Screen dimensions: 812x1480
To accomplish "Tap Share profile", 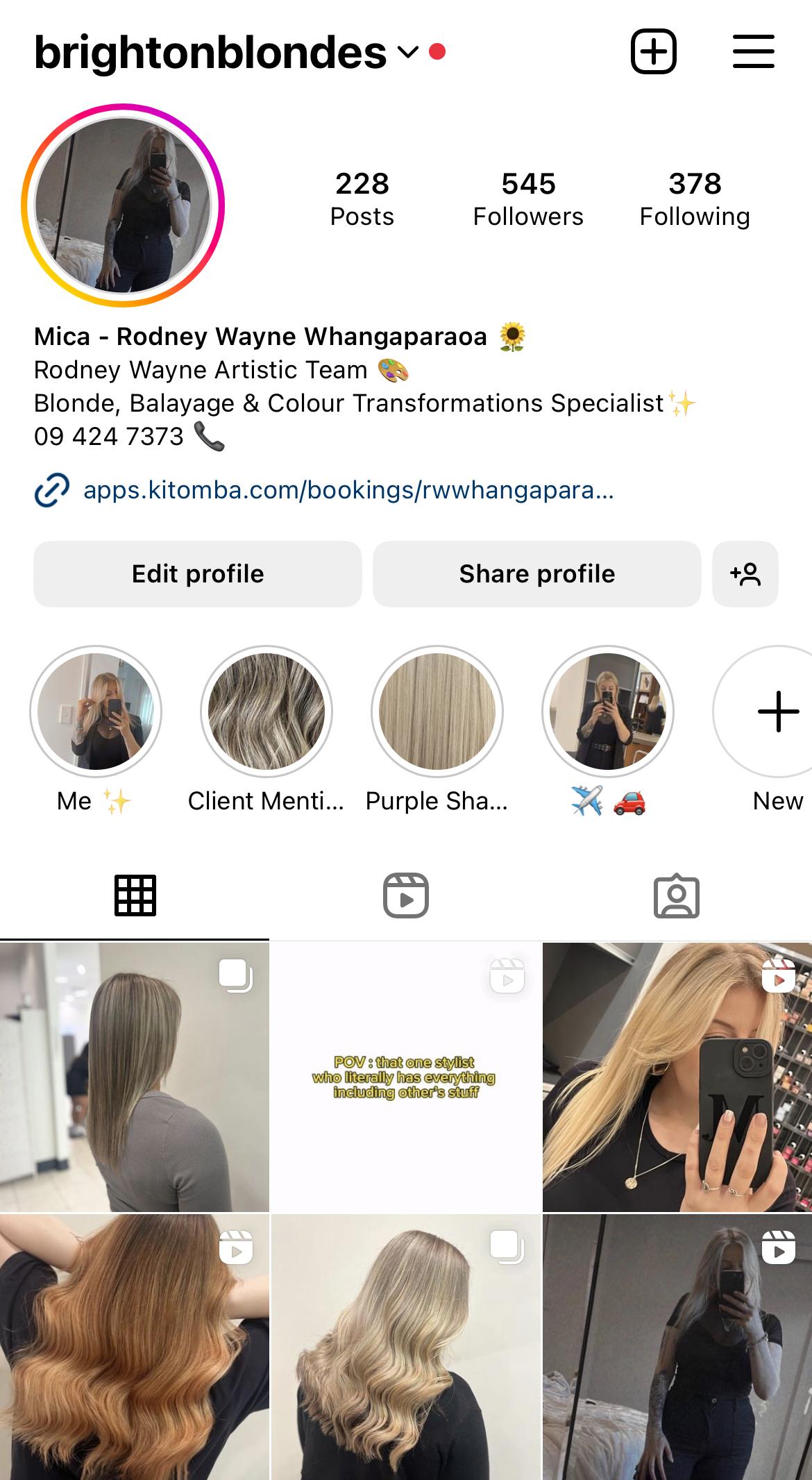I will pos(536,574).
